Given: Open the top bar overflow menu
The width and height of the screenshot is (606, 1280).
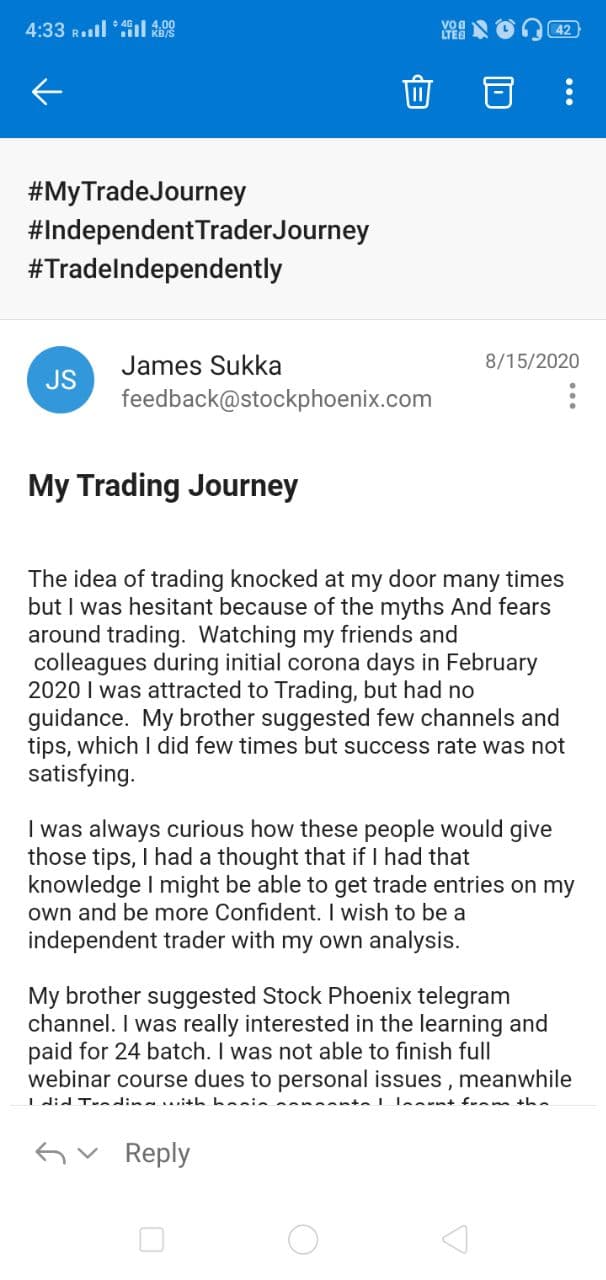Looking at the screenshot, I should coord(569,92).
